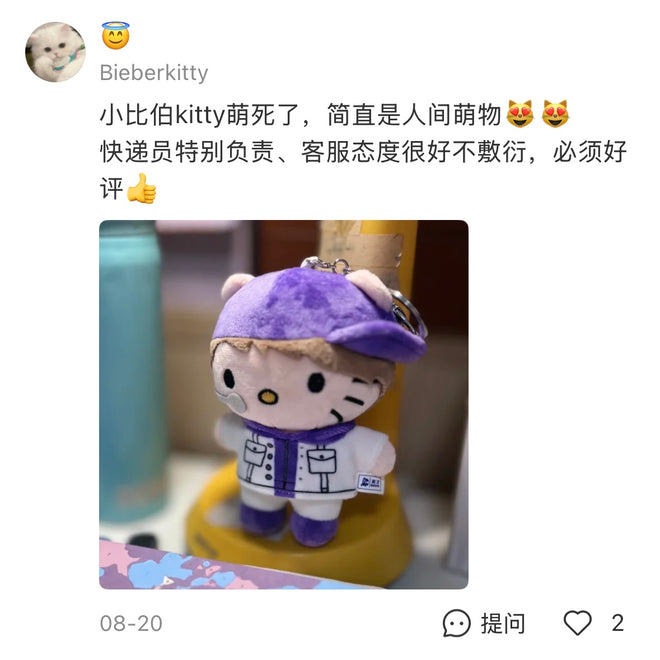Like this review with the heart icon
The height and width of the screenshot is (660, 660).
click(x=578, y=624)
